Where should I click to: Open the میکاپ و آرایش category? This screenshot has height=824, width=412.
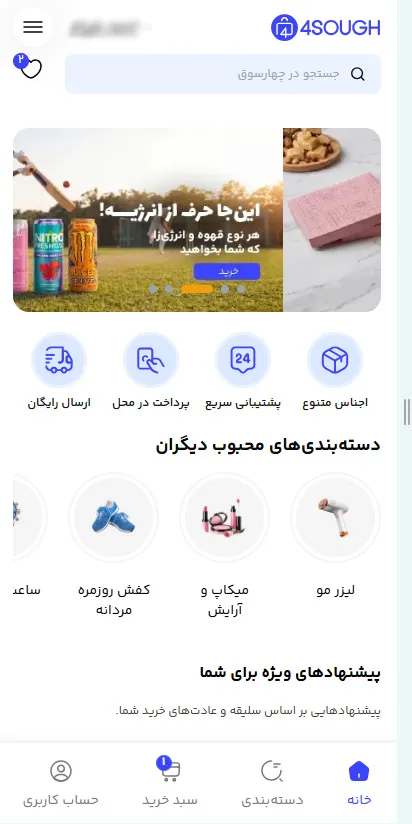[x=224, y=547]
